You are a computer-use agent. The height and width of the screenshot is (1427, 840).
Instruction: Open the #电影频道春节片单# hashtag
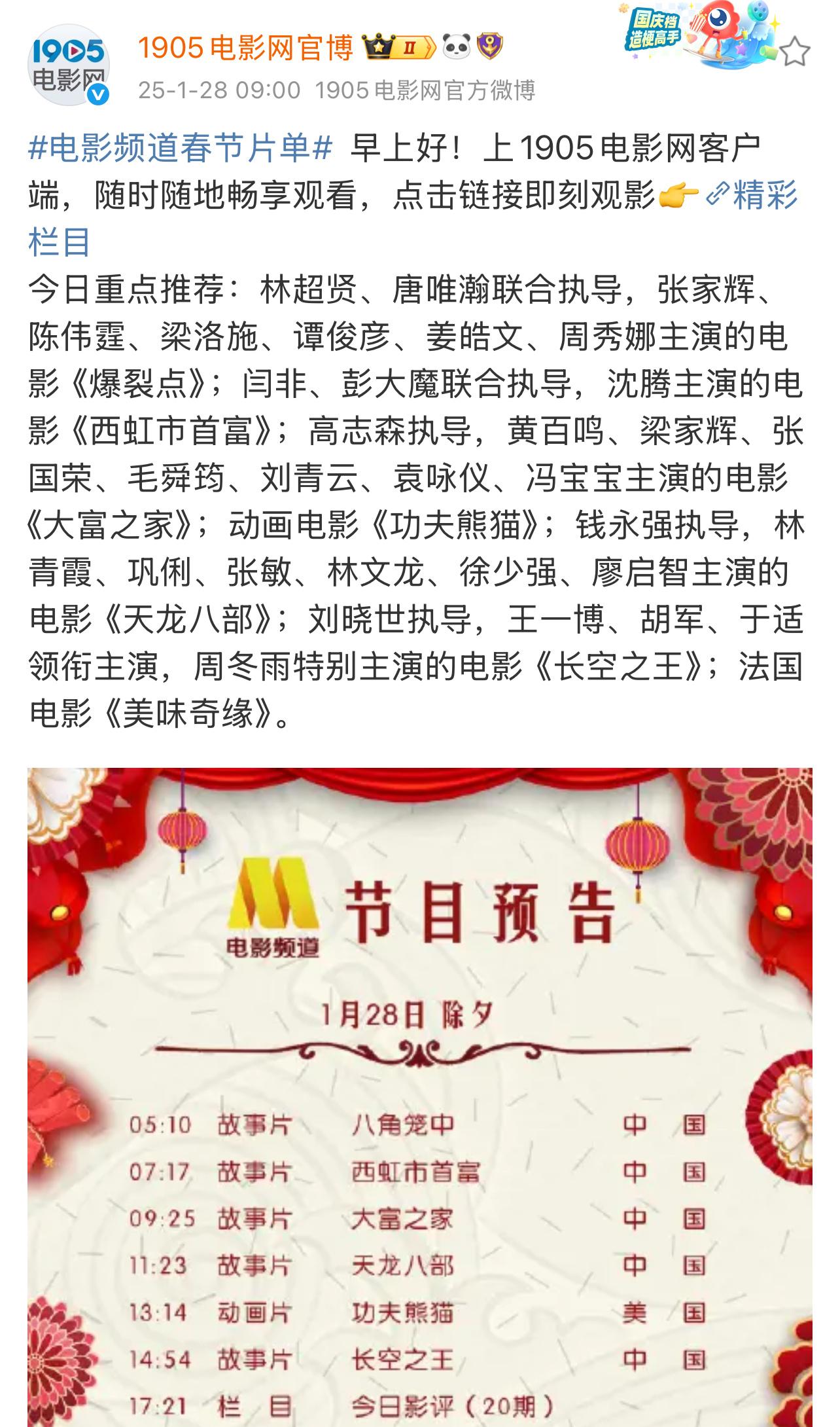pos(181,147)
